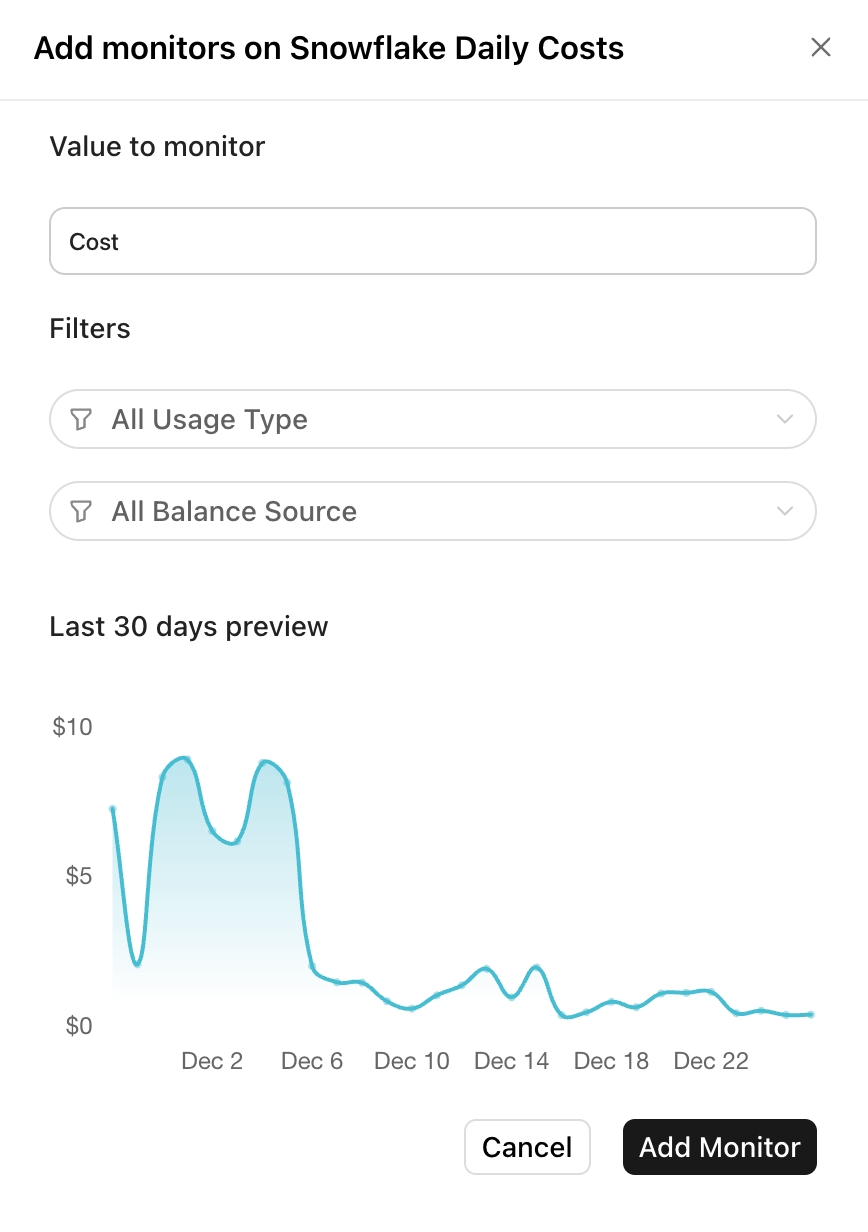Close the Add monitors dialog
868x1232 pixels.
click(820, 48)
